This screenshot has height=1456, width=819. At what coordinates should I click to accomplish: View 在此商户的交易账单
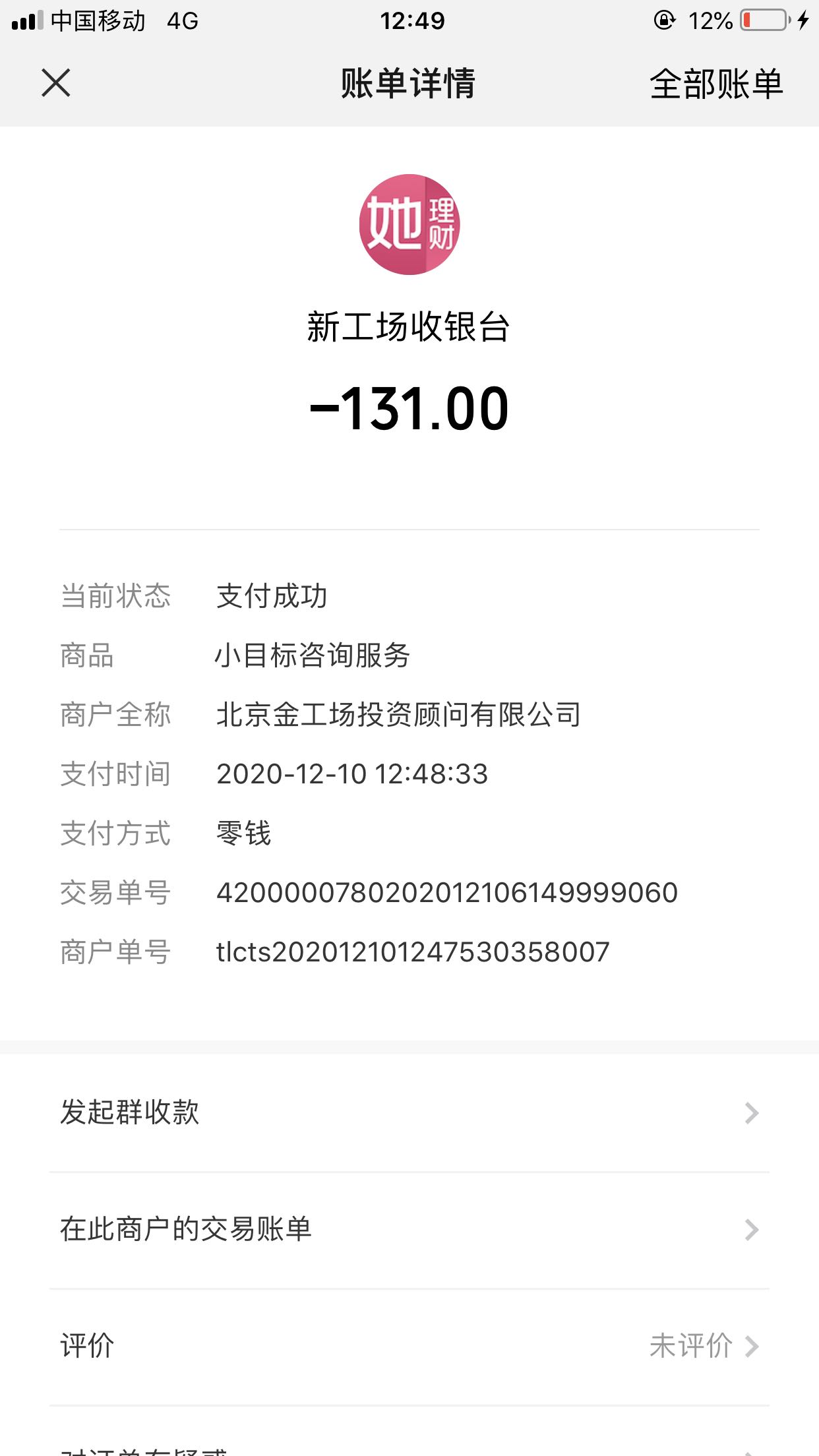(x=409, y=1230)
